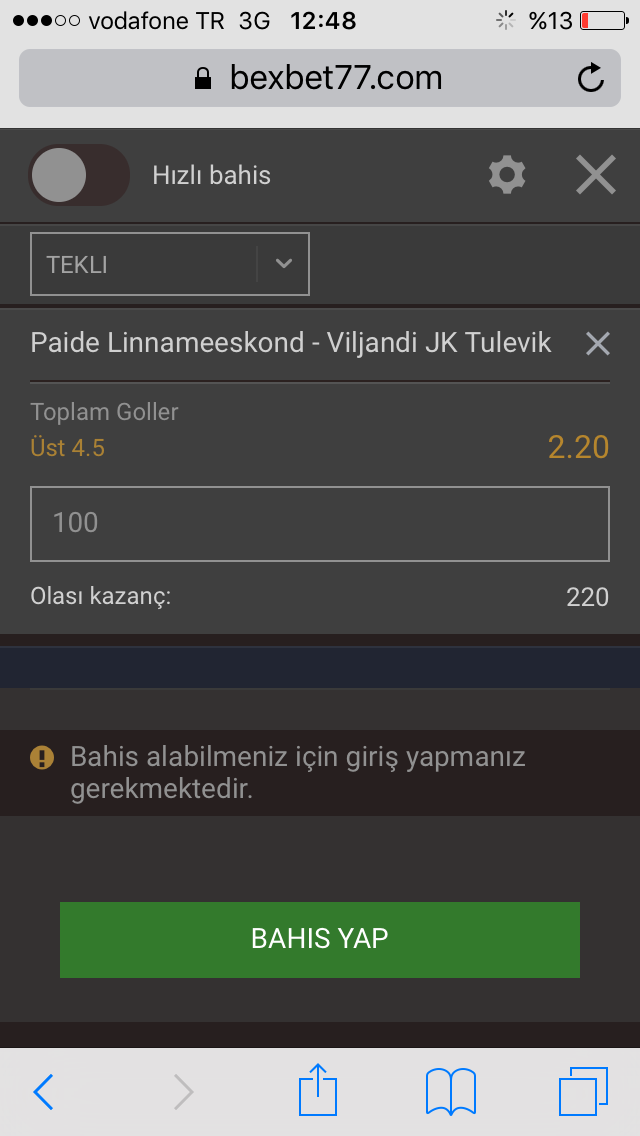Image resolution: width=640 pixels, height=1136 pixels.
Task: Open bet slip settings gear
Action: coord(507,175)
